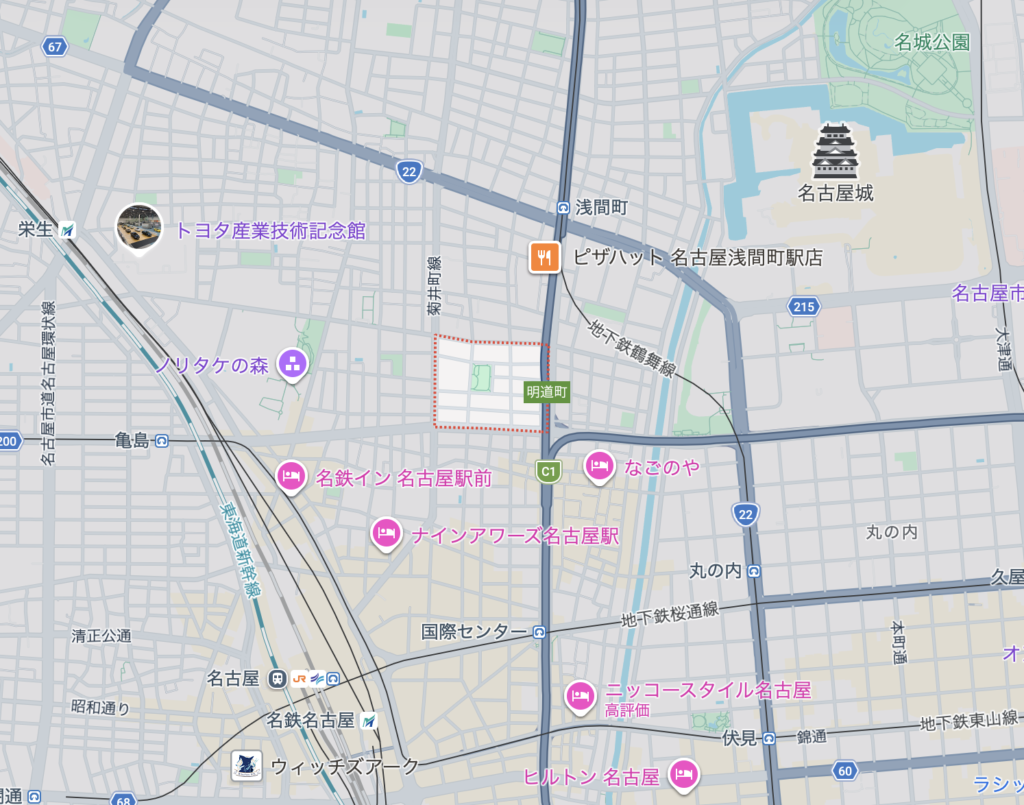
Task: Tap the 伏見 subway station marker
Action: [769, 738]
